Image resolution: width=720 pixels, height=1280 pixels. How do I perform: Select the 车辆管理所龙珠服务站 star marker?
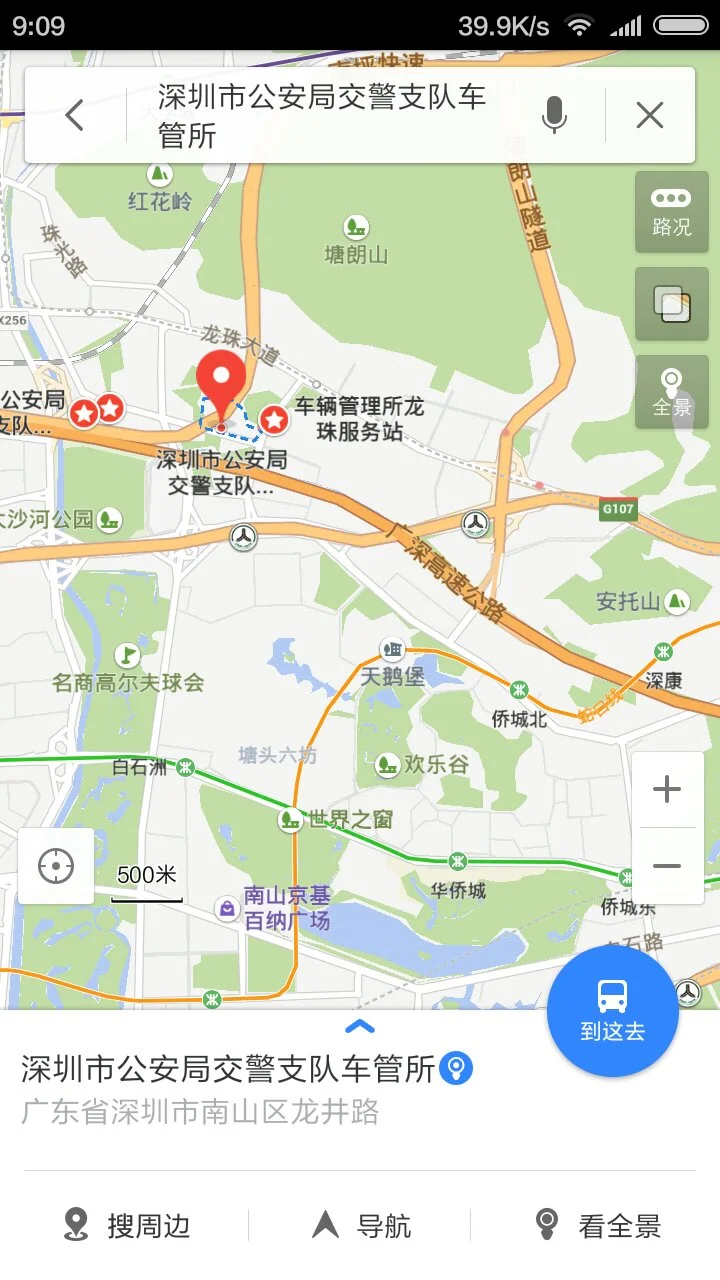click(274, 420)
